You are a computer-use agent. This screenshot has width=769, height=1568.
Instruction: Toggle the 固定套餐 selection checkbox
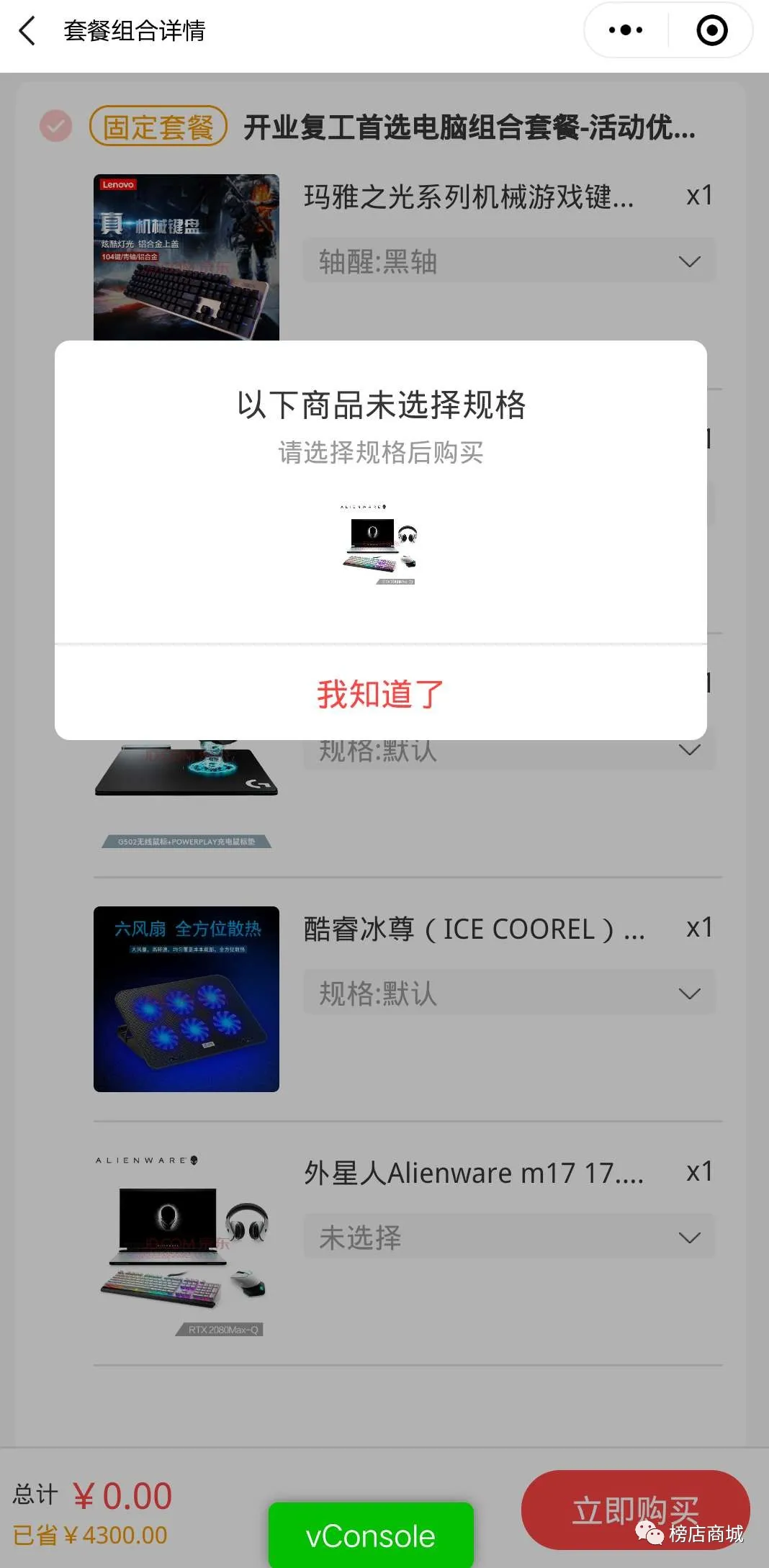(55, 127)
